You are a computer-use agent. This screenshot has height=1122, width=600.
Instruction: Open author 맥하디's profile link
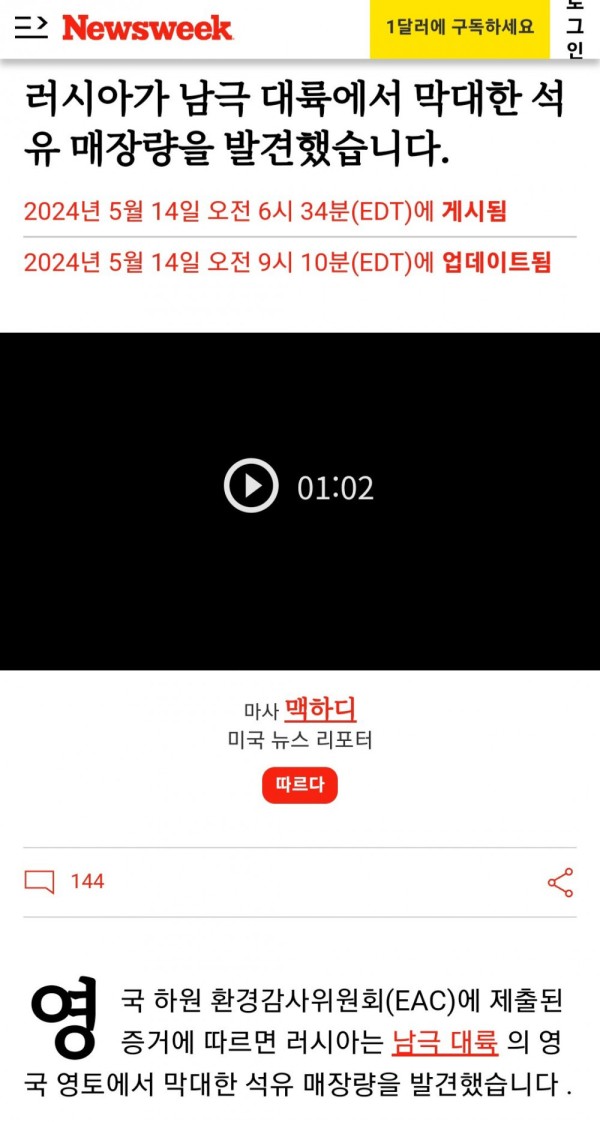(320, 710)
